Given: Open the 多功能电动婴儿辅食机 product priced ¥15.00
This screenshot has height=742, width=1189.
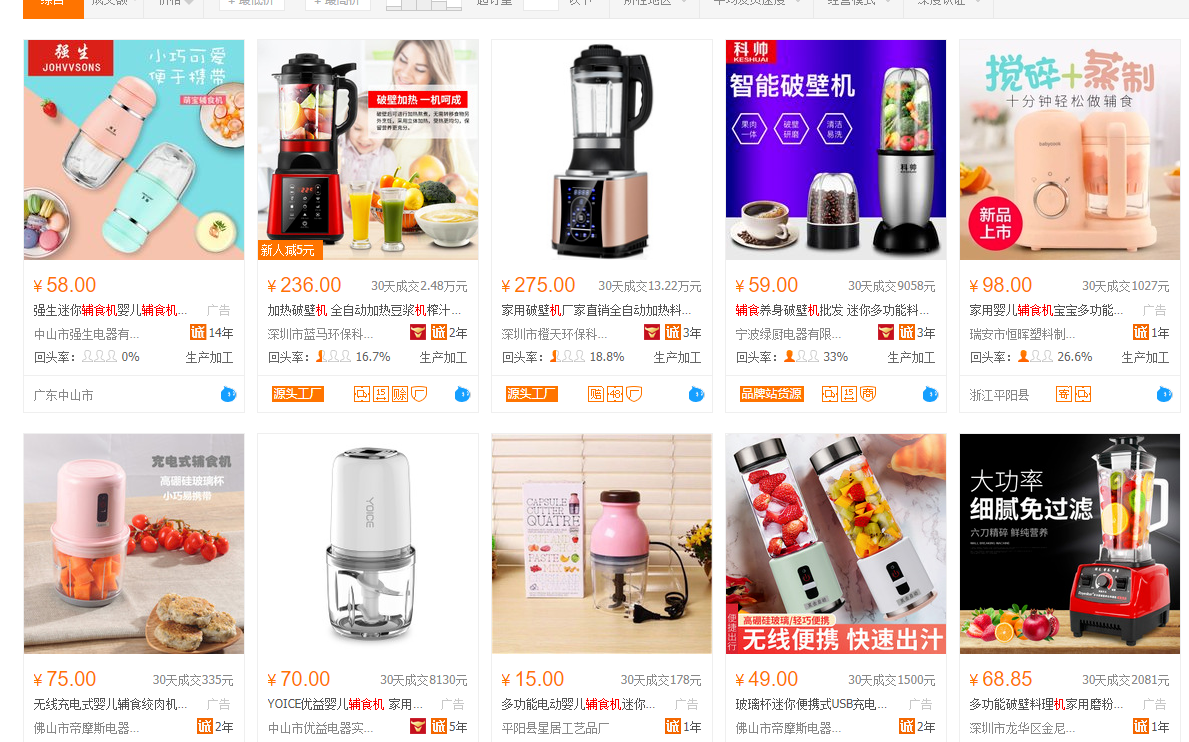Looking at the screenshot, I should (x=580, y=704).
